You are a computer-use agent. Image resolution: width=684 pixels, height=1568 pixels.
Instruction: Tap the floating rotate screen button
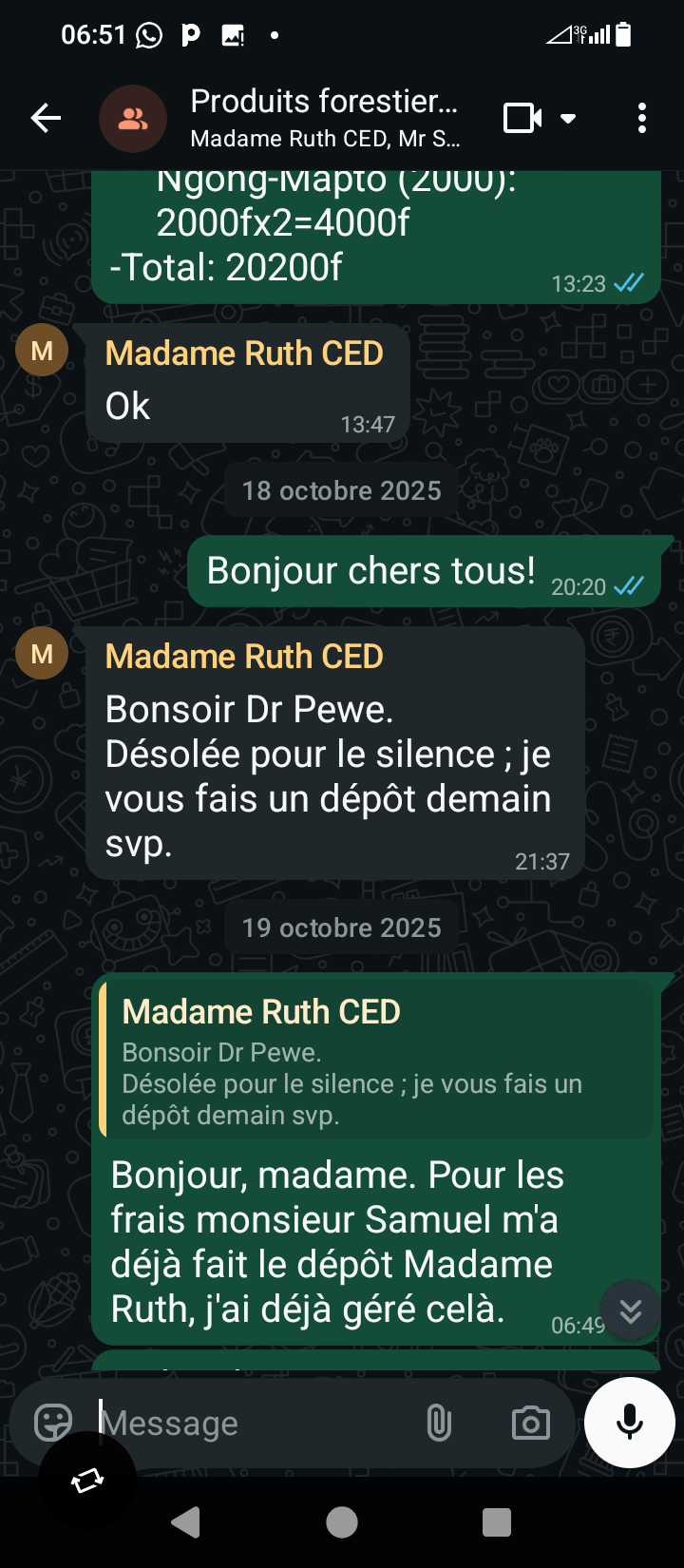[x=87, y=1480]
